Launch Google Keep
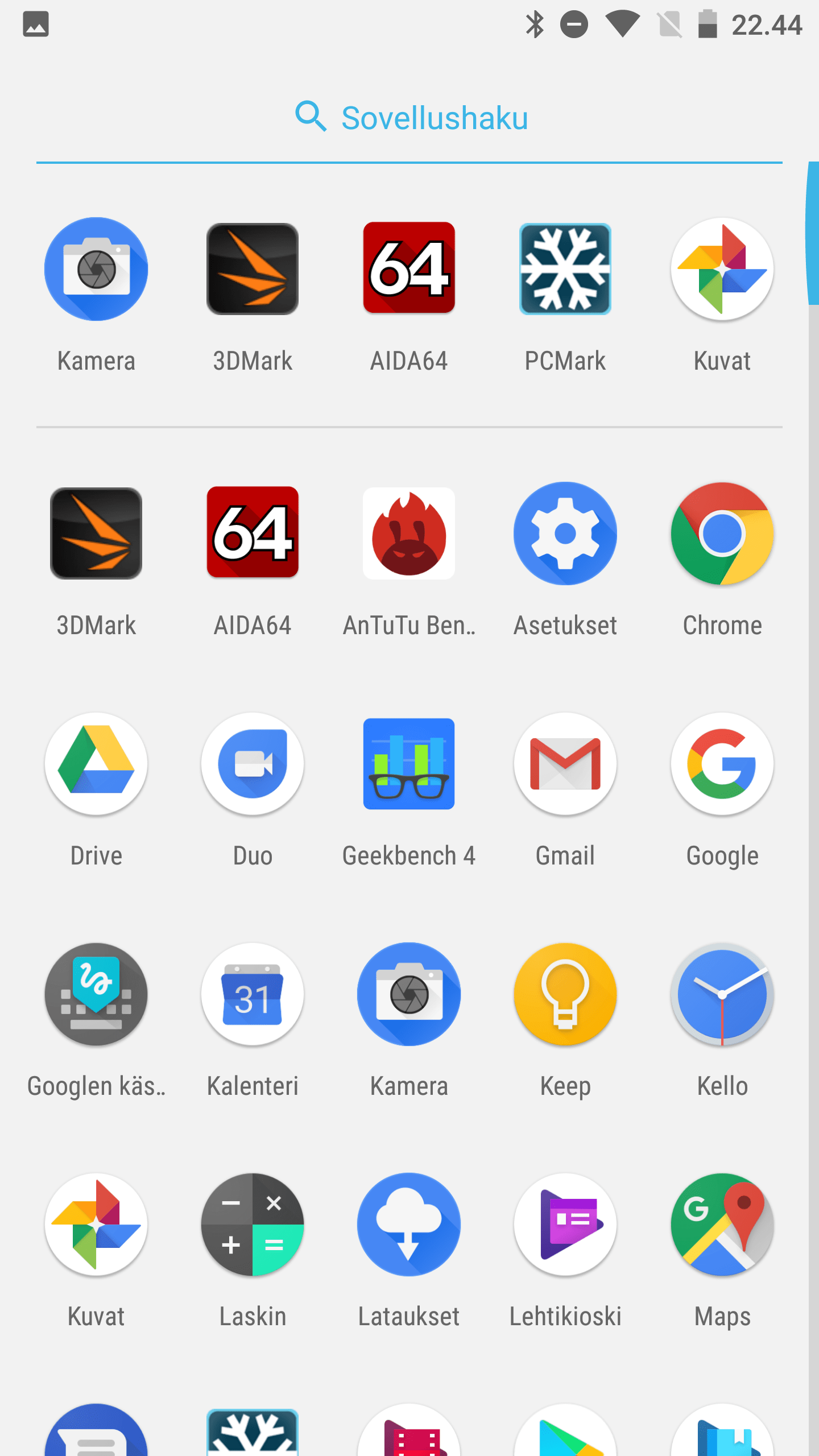Image resolution: width=819 pixels, height=1456 pixels. pyautogui.click(x=565, y=994)
